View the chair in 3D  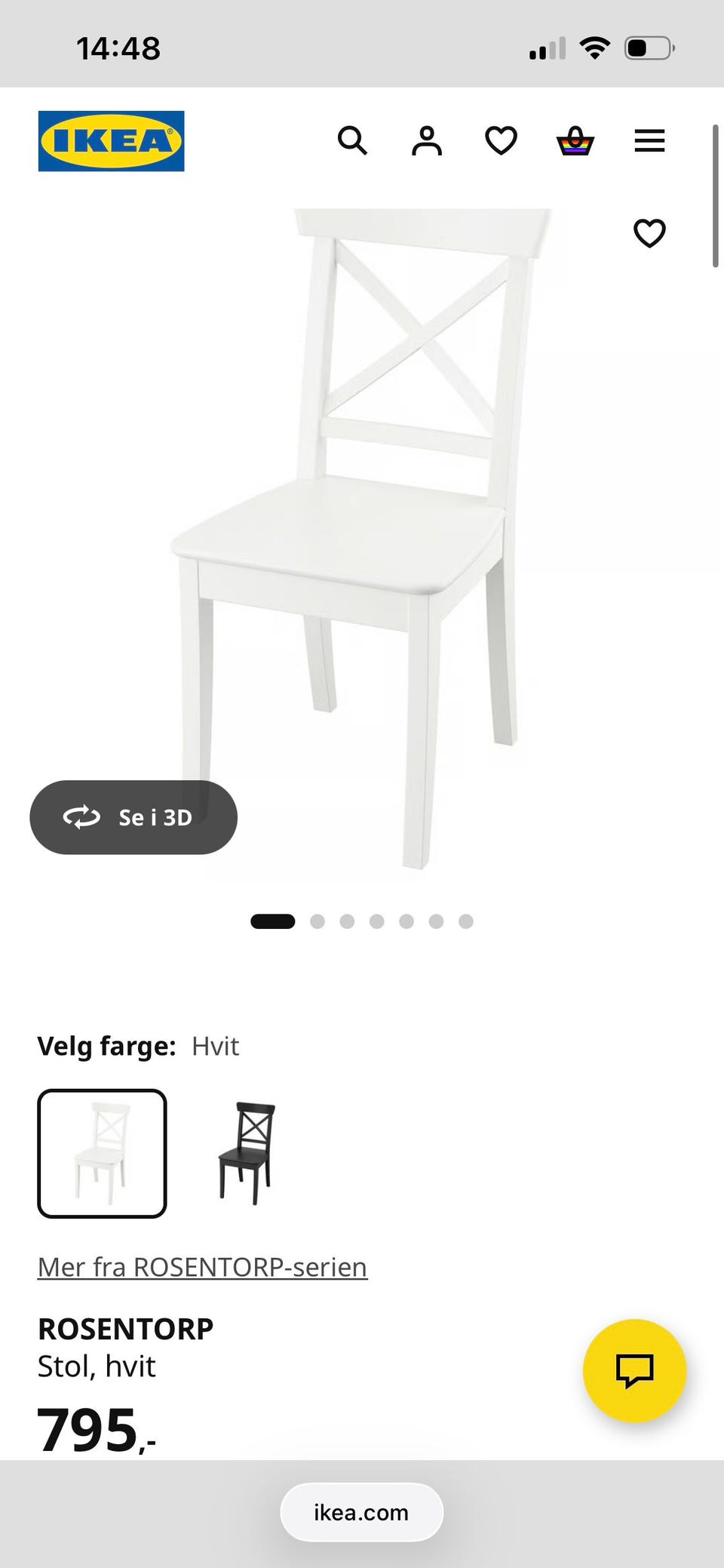tap(133, 817)
